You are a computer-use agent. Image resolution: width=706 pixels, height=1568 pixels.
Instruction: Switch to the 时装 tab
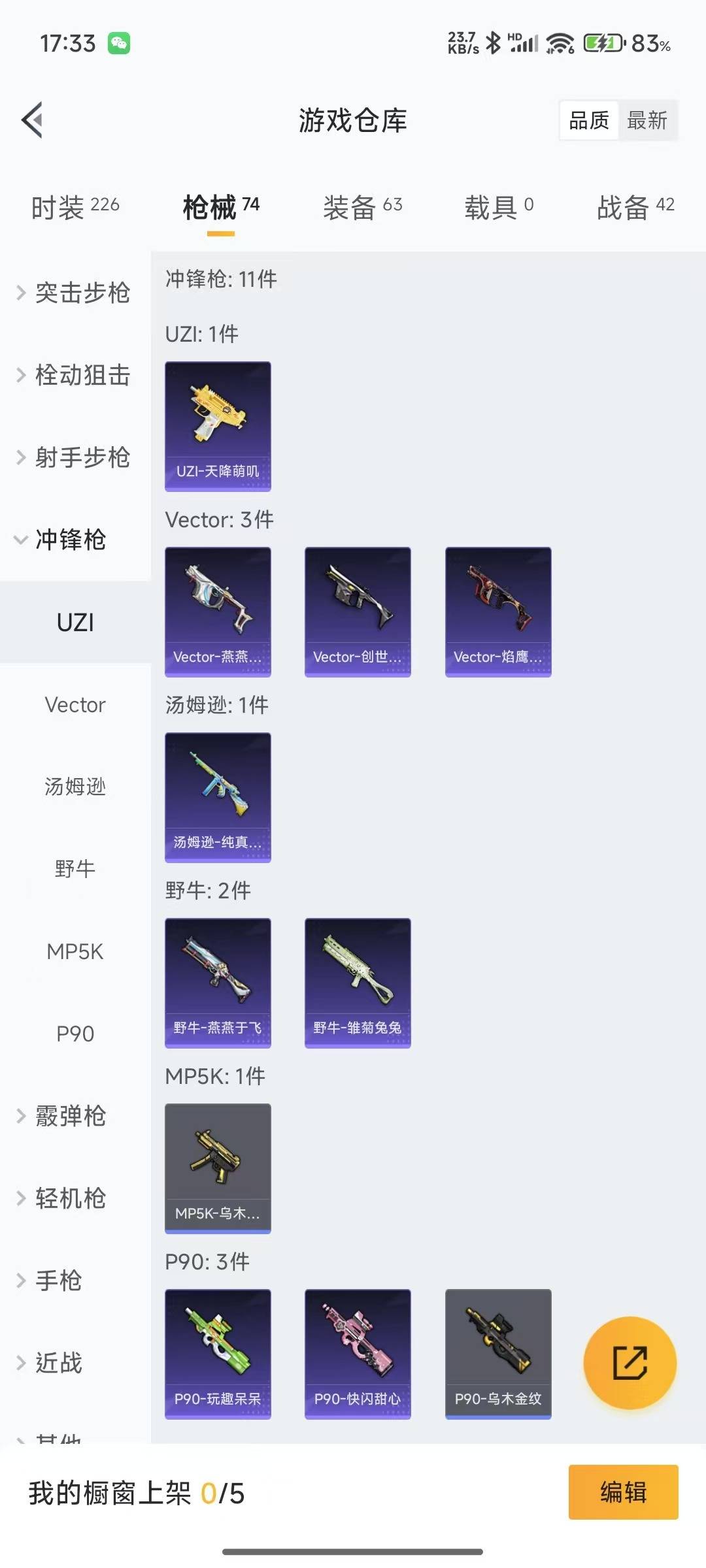coord(75,207)
